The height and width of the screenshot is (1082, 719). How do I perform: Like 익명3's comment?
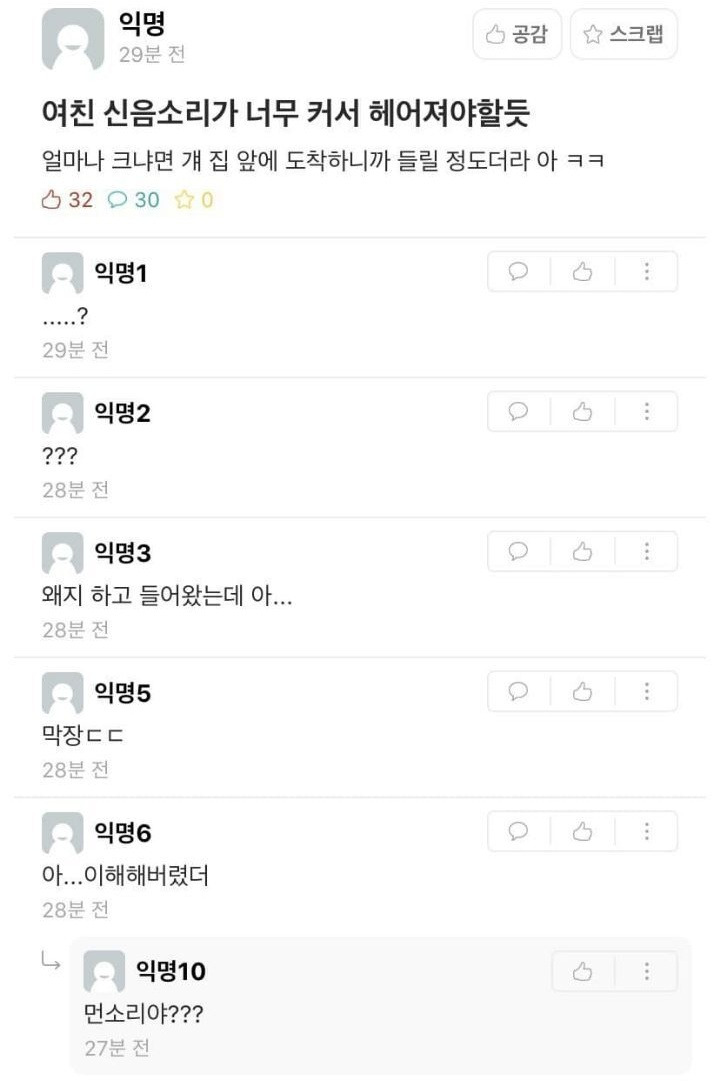pyautogui.click(x=582, y=552)
